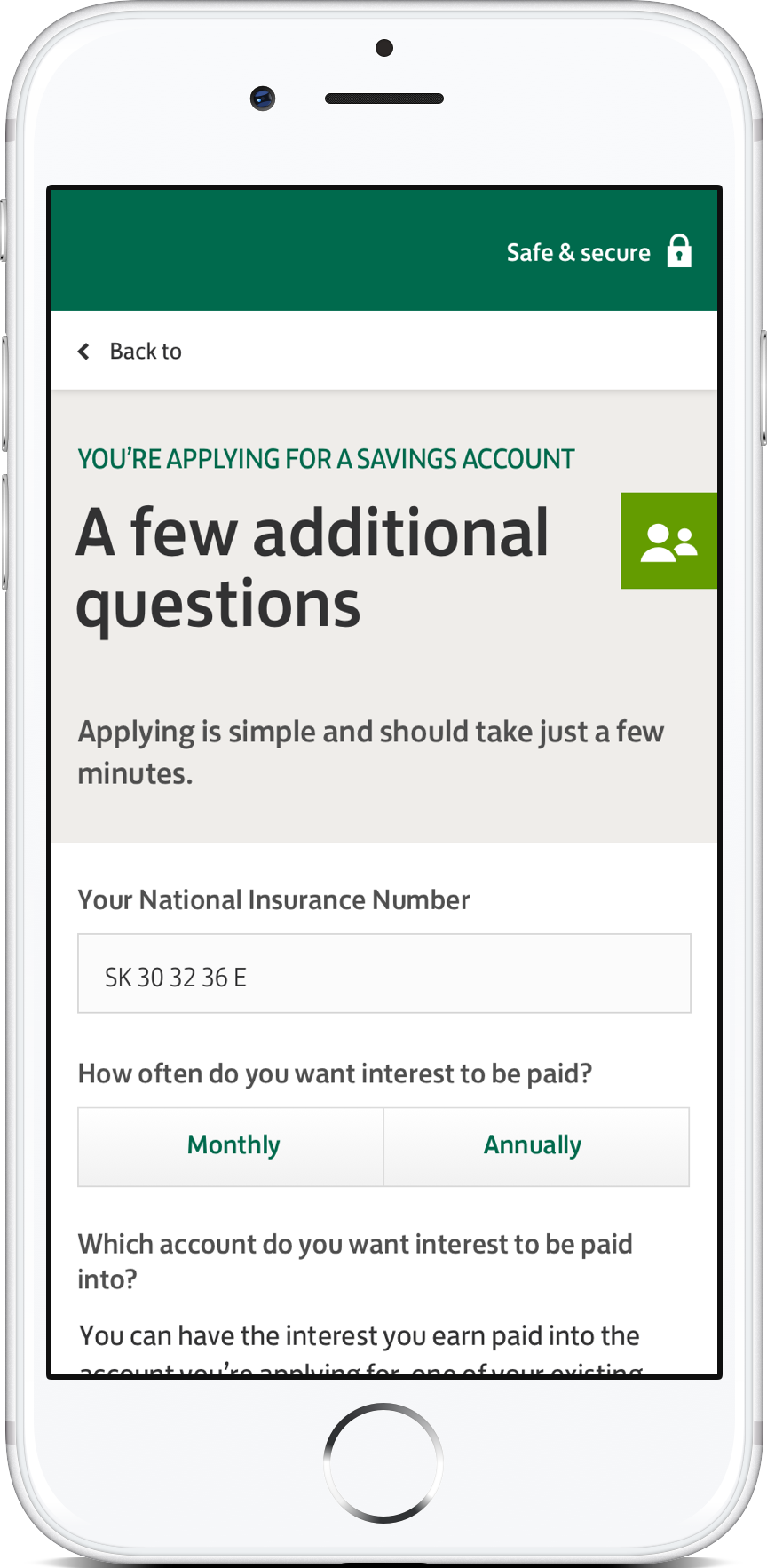The width and height of the screenshot is (767, 1568).
Task: Edit the National Insurance Number field
Action: (383, 974)
